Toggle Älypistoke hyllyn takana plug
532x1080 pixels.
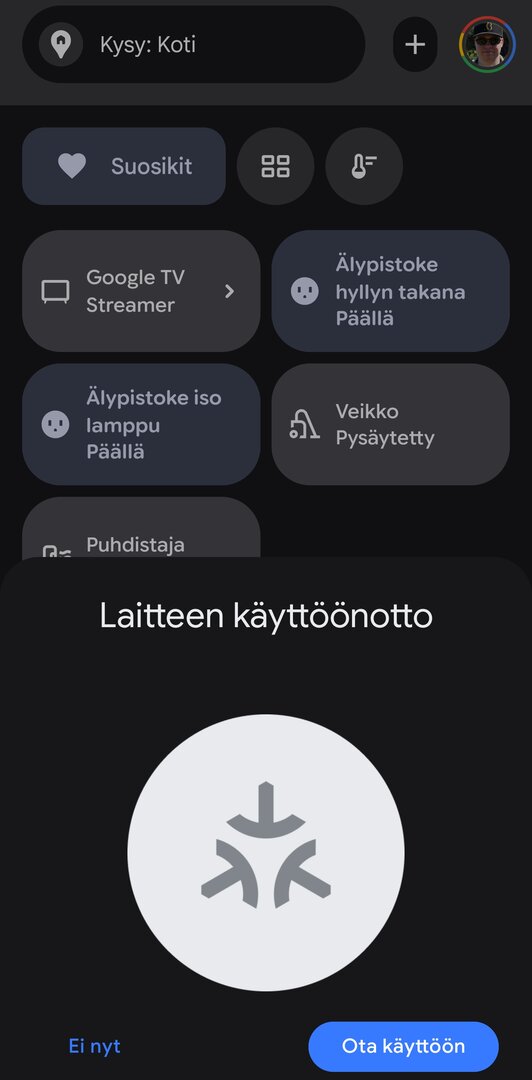391,291
